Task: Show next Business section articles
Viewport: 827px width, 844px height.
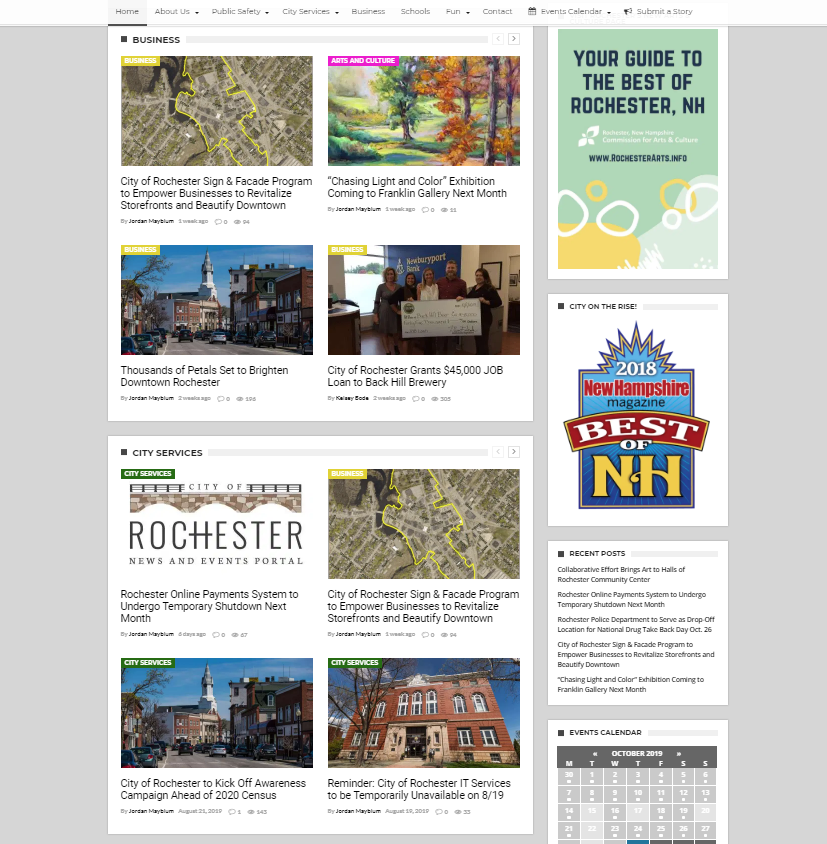Action: (x=514, y=39)
